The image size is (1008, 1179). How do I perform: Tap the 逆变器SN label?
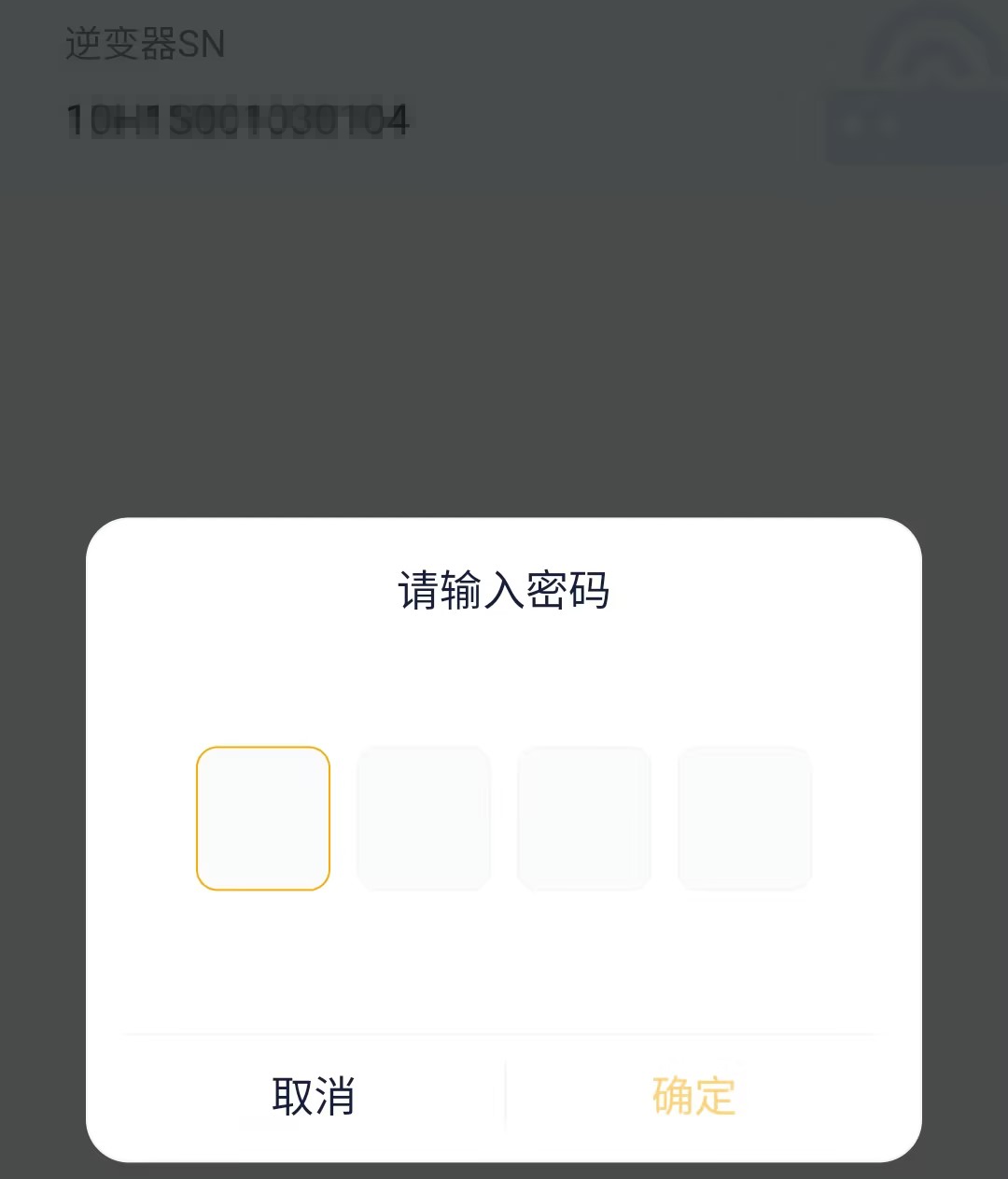click(x=145, y=45)
